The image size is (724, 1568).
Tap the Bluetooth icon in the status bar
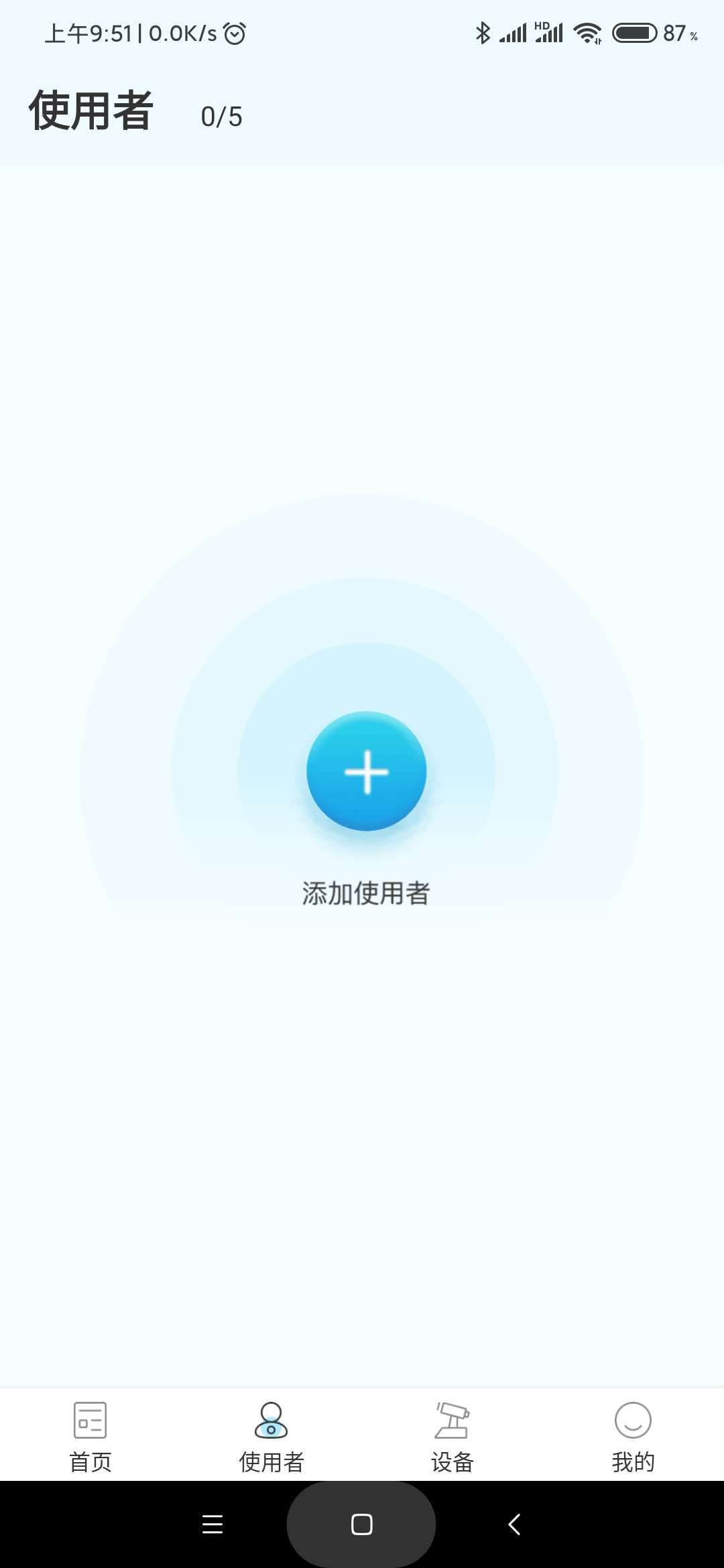point(483,31)
